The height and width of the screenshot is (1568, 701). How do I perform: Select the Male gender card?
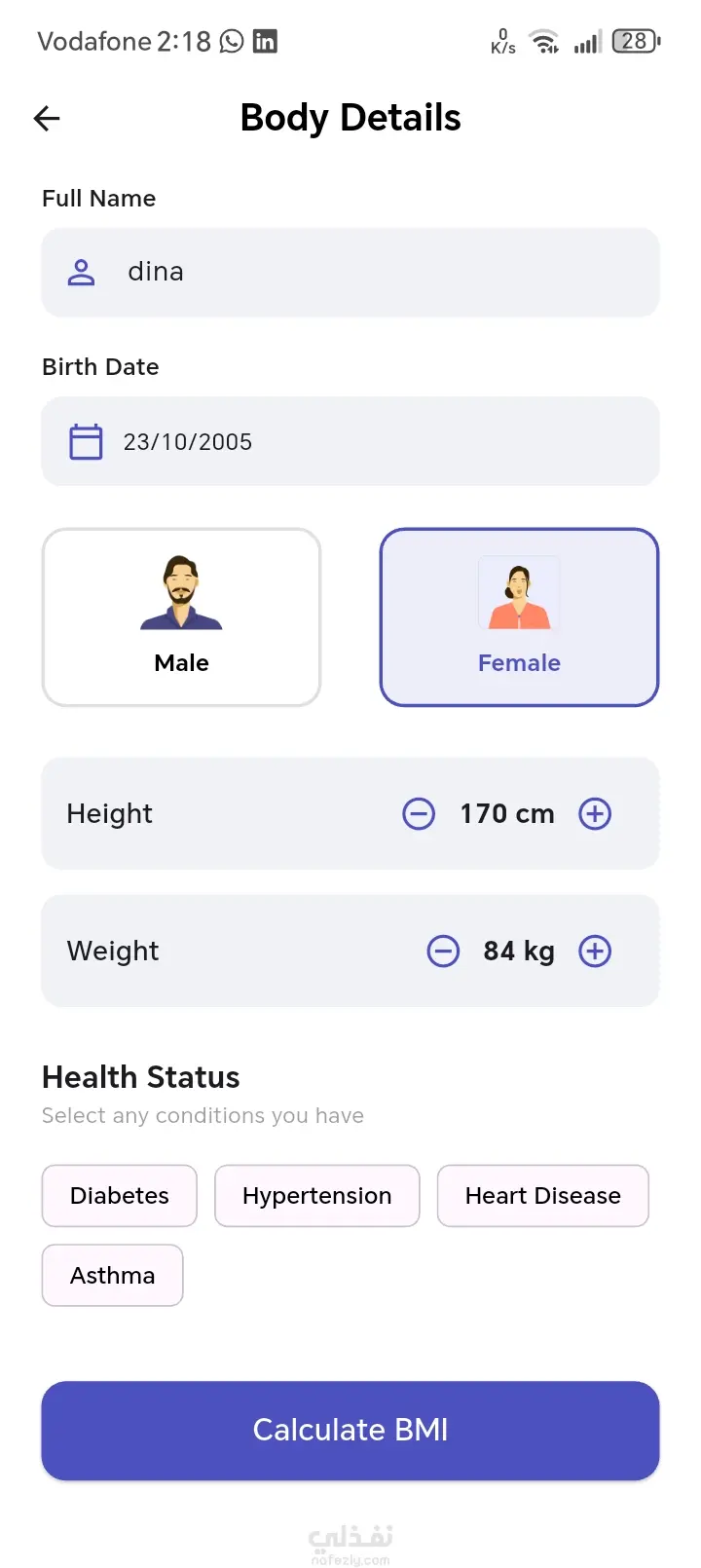tap(181, 617)
